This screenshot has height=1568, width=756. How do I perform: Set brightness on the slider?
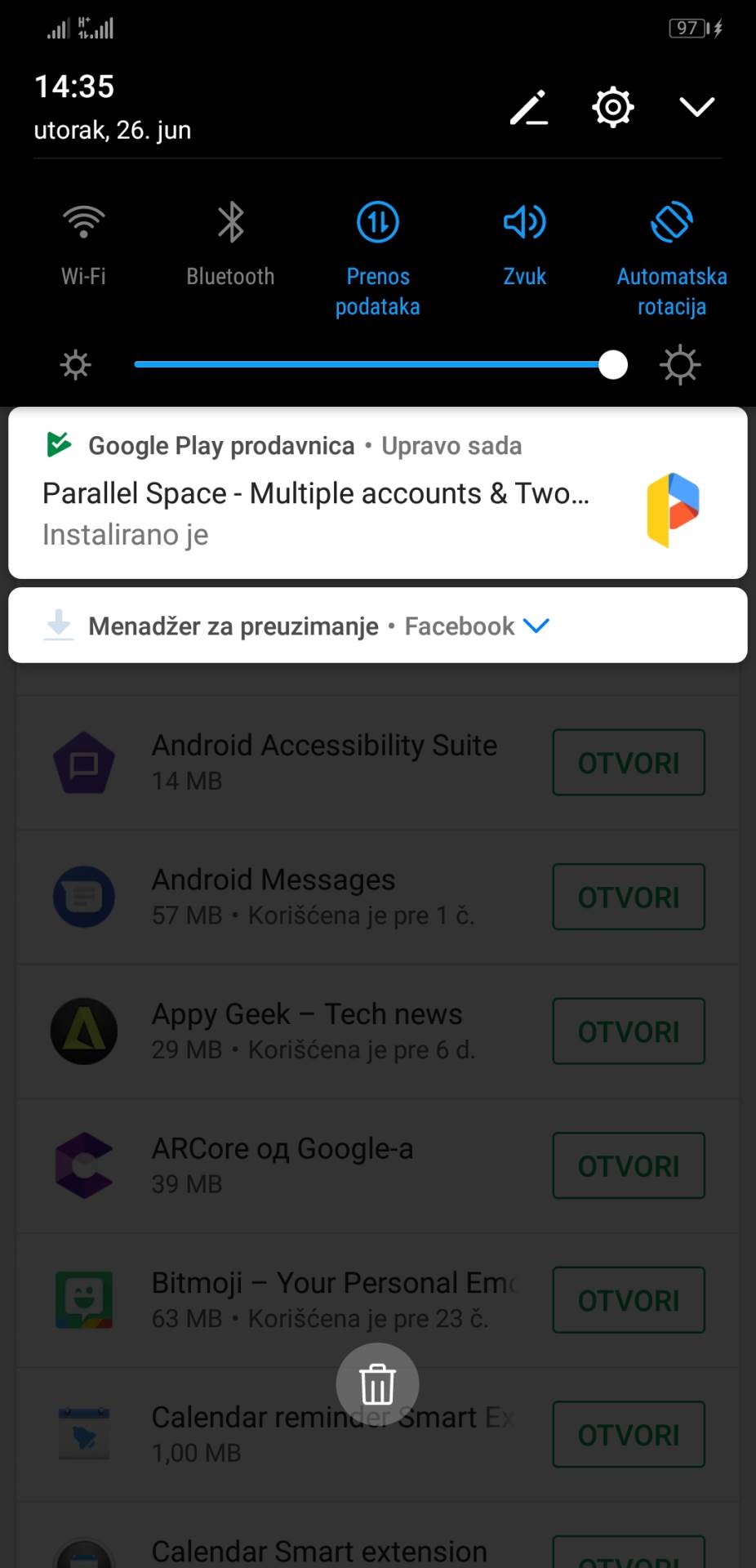click(376, 364)
